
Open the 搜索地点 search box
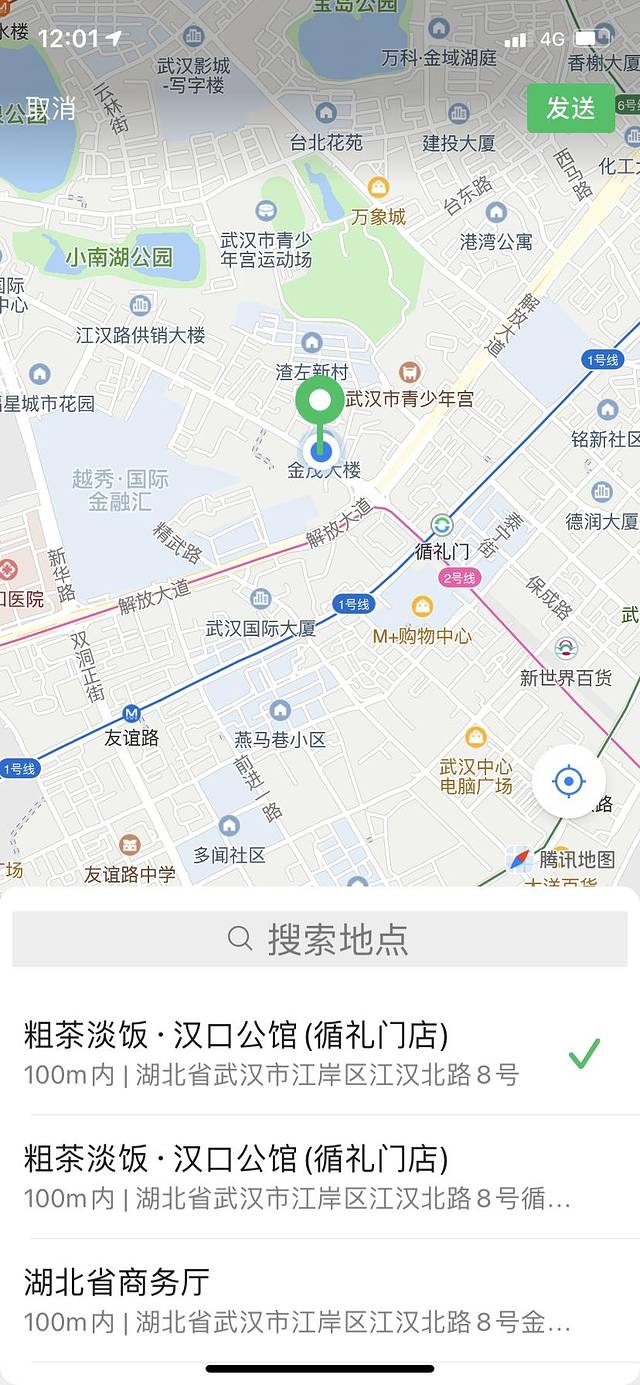320,938
